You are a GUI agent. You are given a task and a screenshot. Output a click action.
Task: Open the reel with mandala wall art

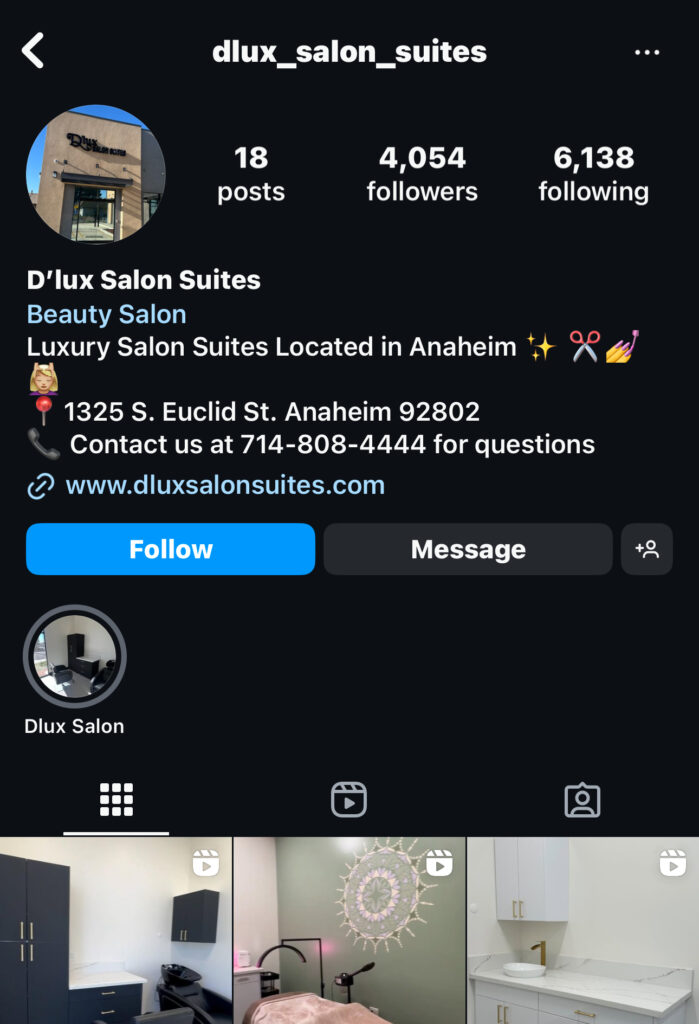tap(349, 930)
